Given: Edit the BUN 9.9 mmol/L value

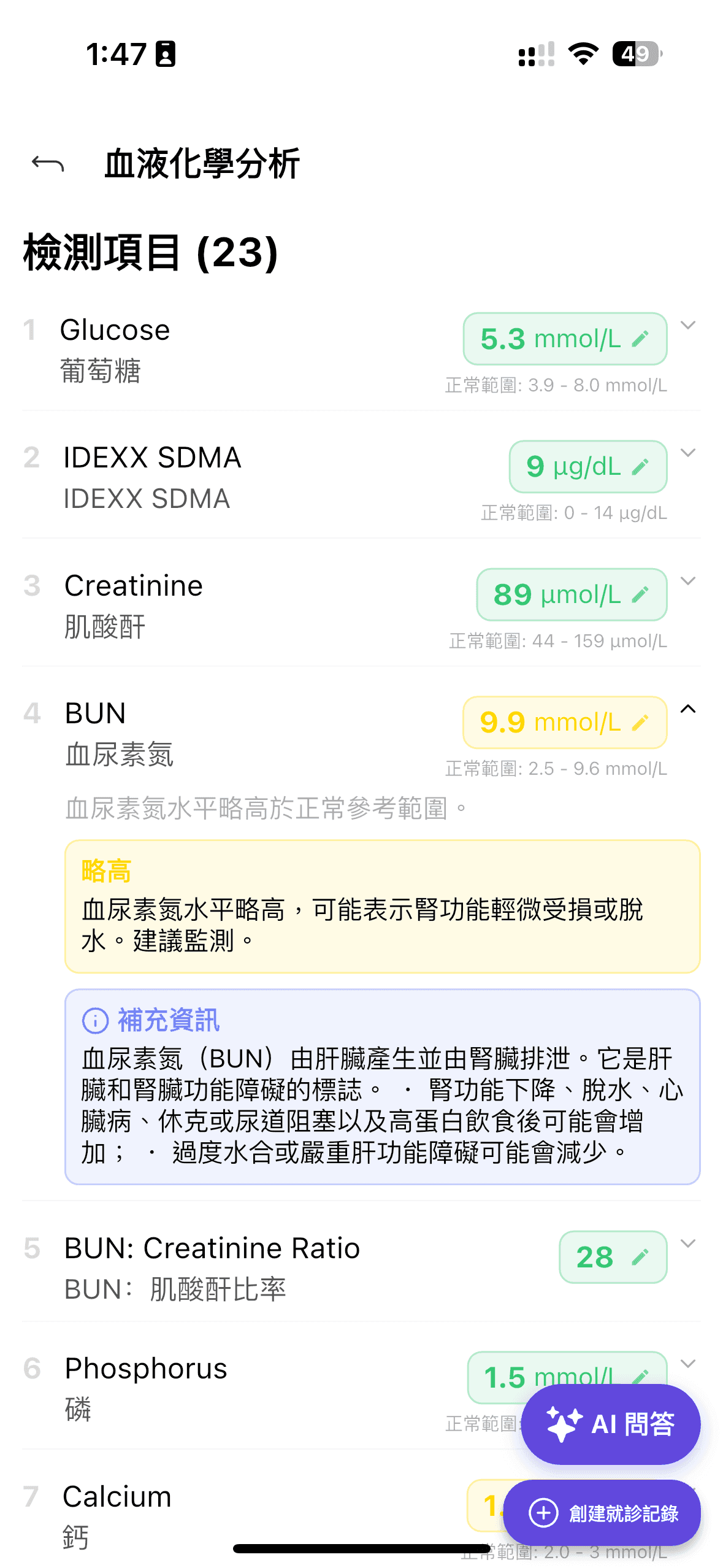Looking at the screenshot, I should [x=640, y=723].
